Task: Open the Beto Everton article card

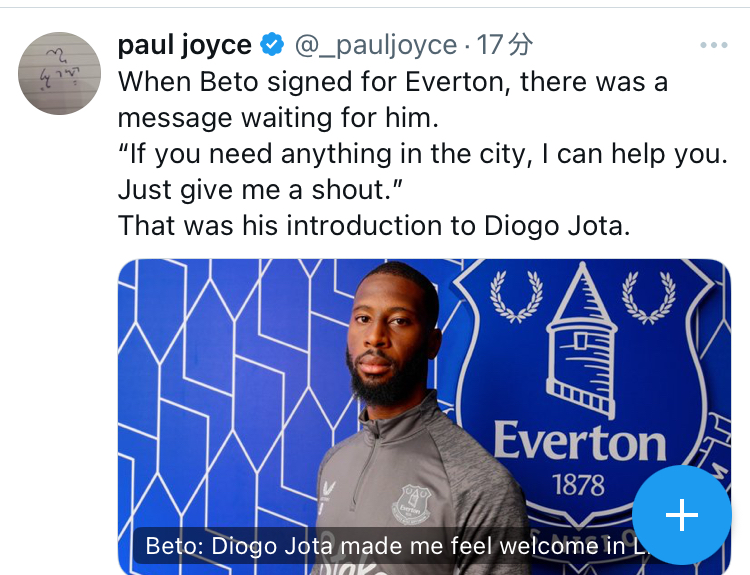Action: 400,400
